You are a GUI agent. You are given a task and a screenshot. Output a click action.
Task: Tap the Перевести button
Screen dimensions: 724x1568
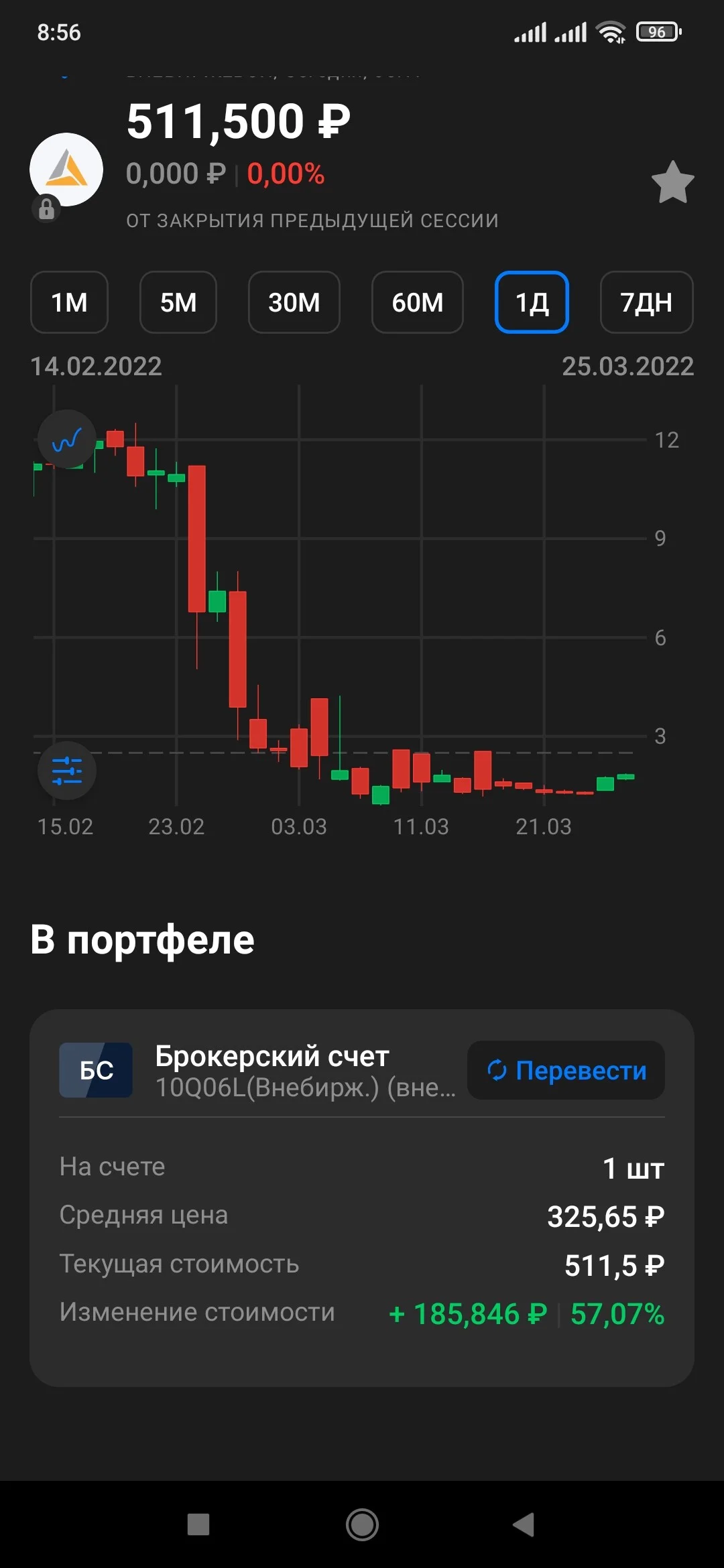point(566,1070)
